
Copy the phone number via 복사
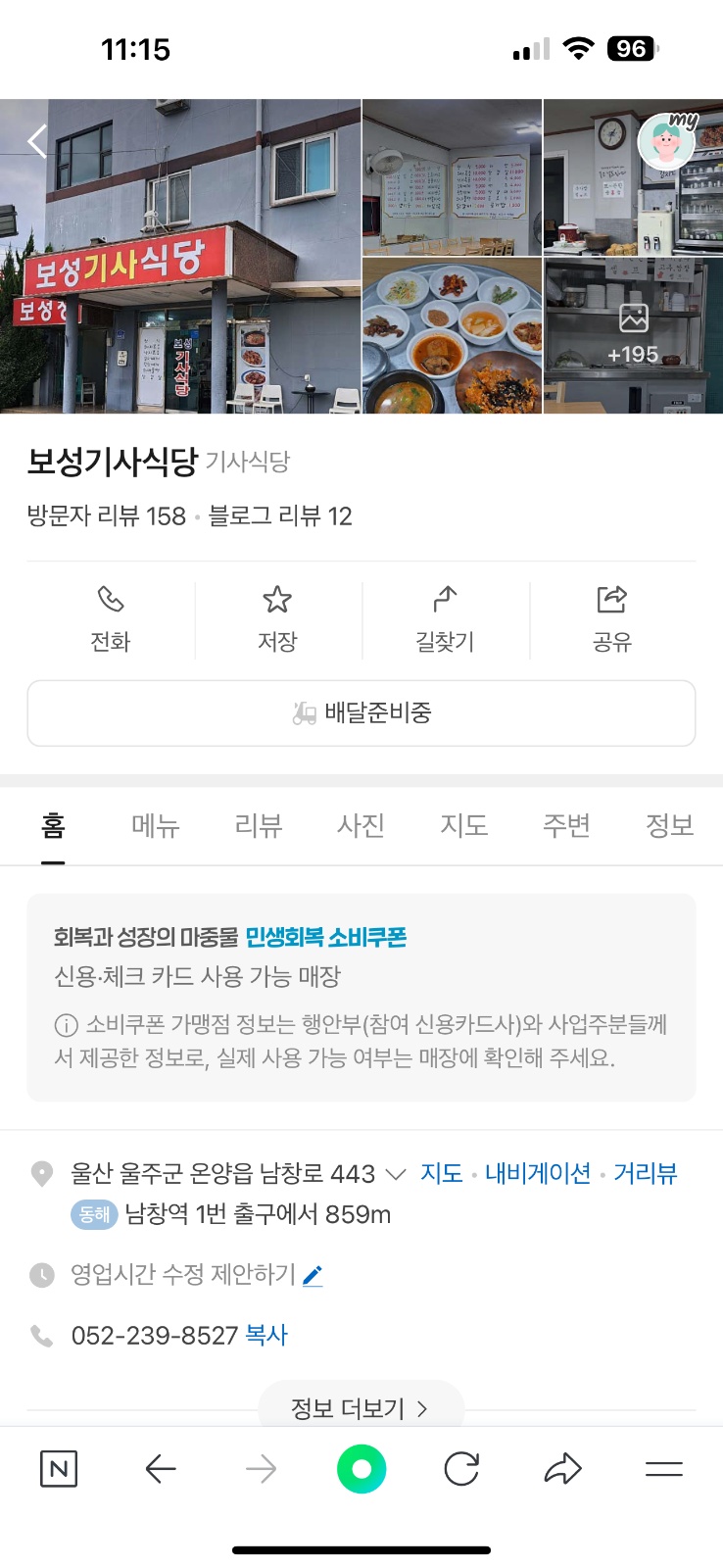click(x=265, y=1334)
